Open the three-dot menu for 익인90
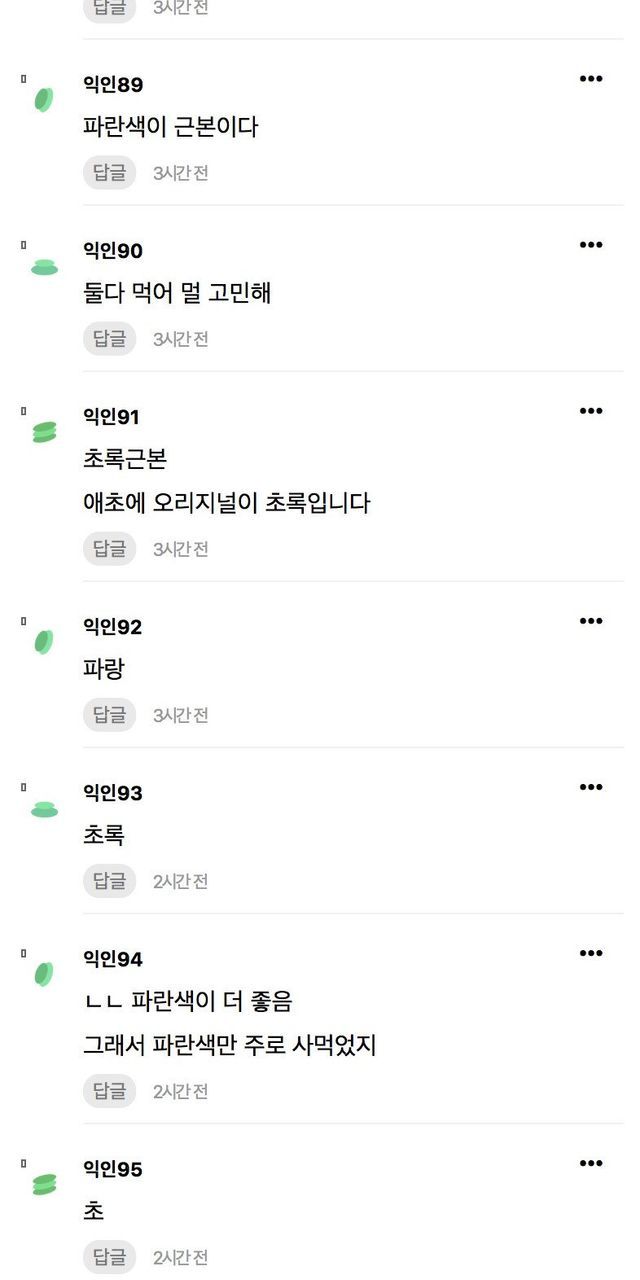Screen dimensions: 640x1280 [591, 245]
